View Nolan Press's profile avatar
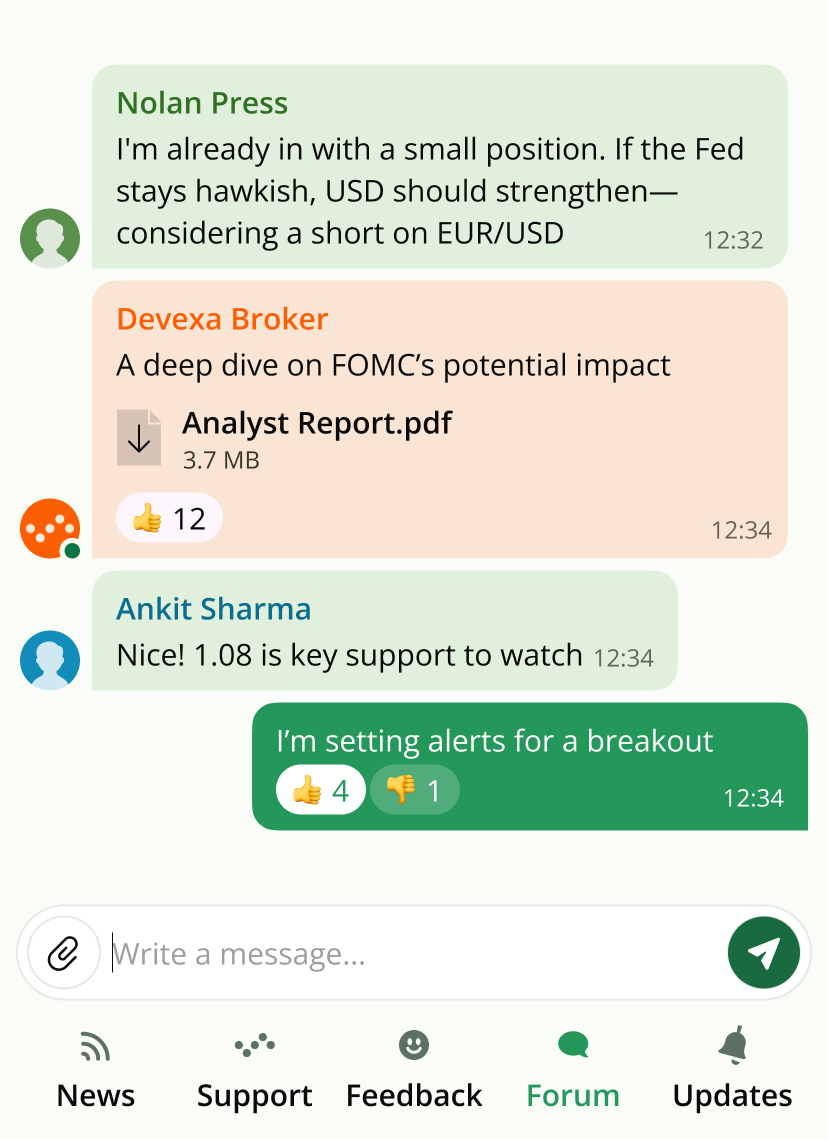Viewport: 828px width, 1139px height. pos(50,238)
